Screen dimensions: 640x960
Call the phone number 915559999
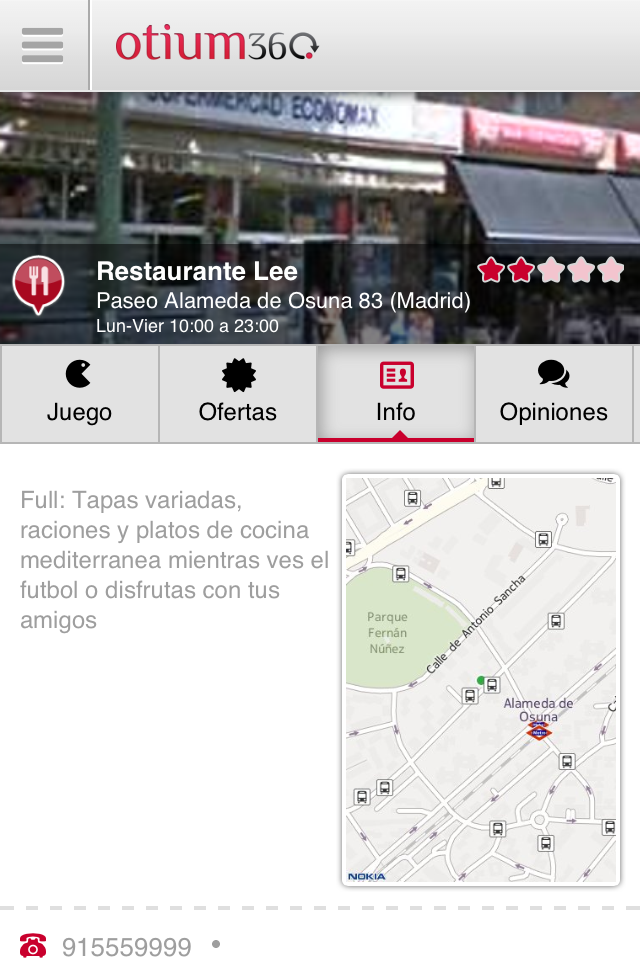coord(126,946)
